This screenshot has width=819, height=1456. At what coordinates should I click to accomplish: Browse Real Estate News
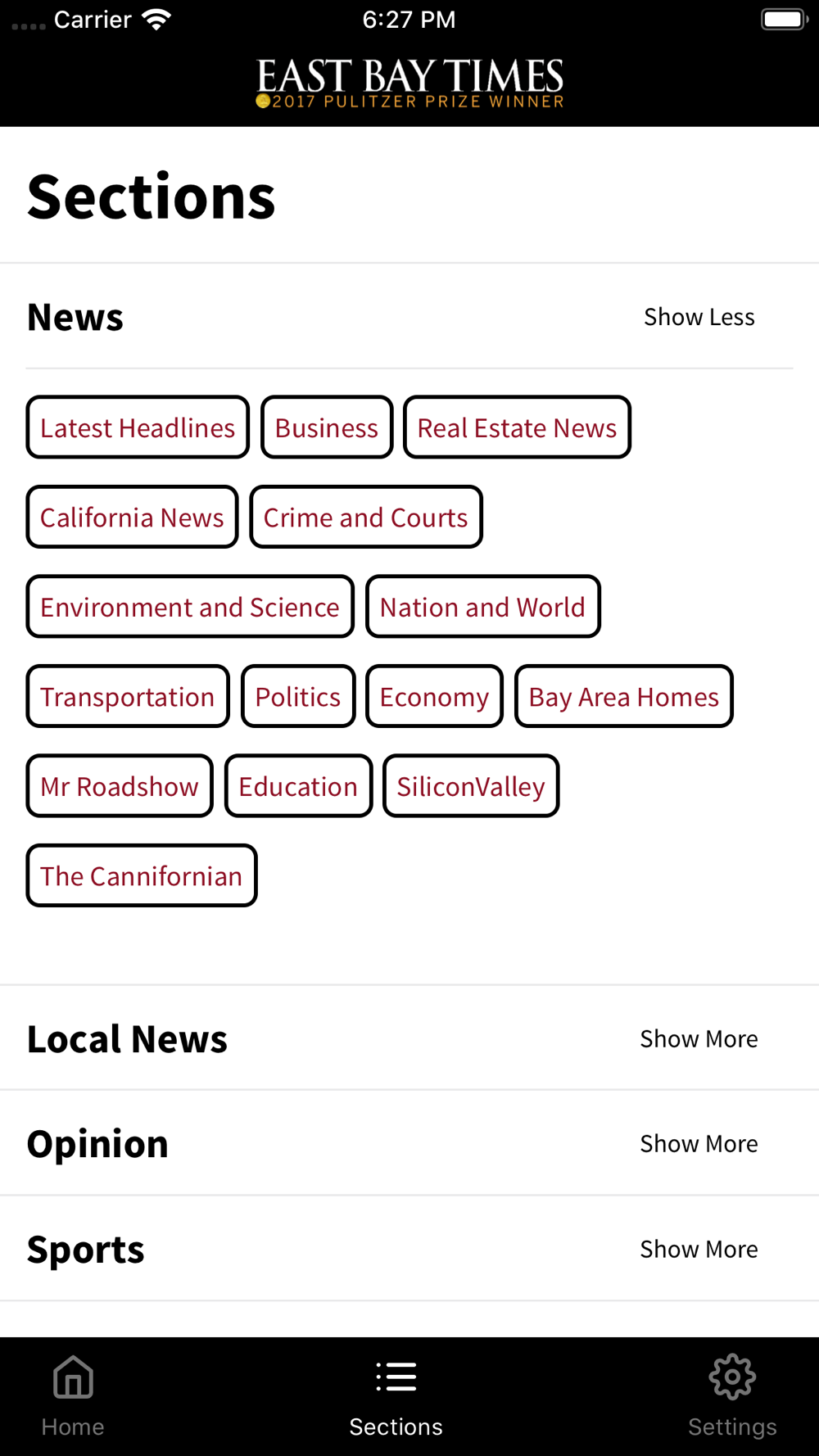(x=517, y=427)
